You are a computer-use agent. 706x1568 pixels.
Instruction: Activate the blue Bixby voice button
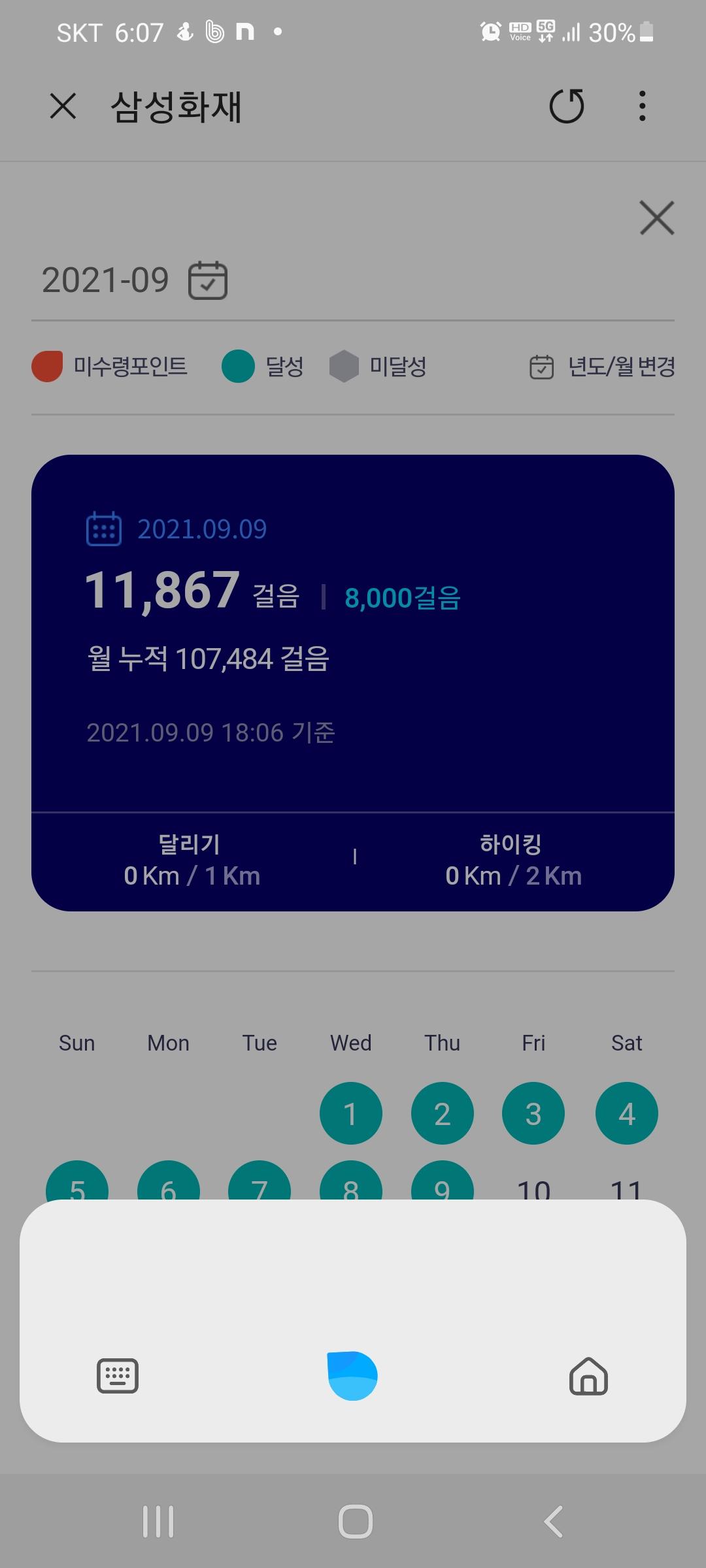tap(352, 1375)
